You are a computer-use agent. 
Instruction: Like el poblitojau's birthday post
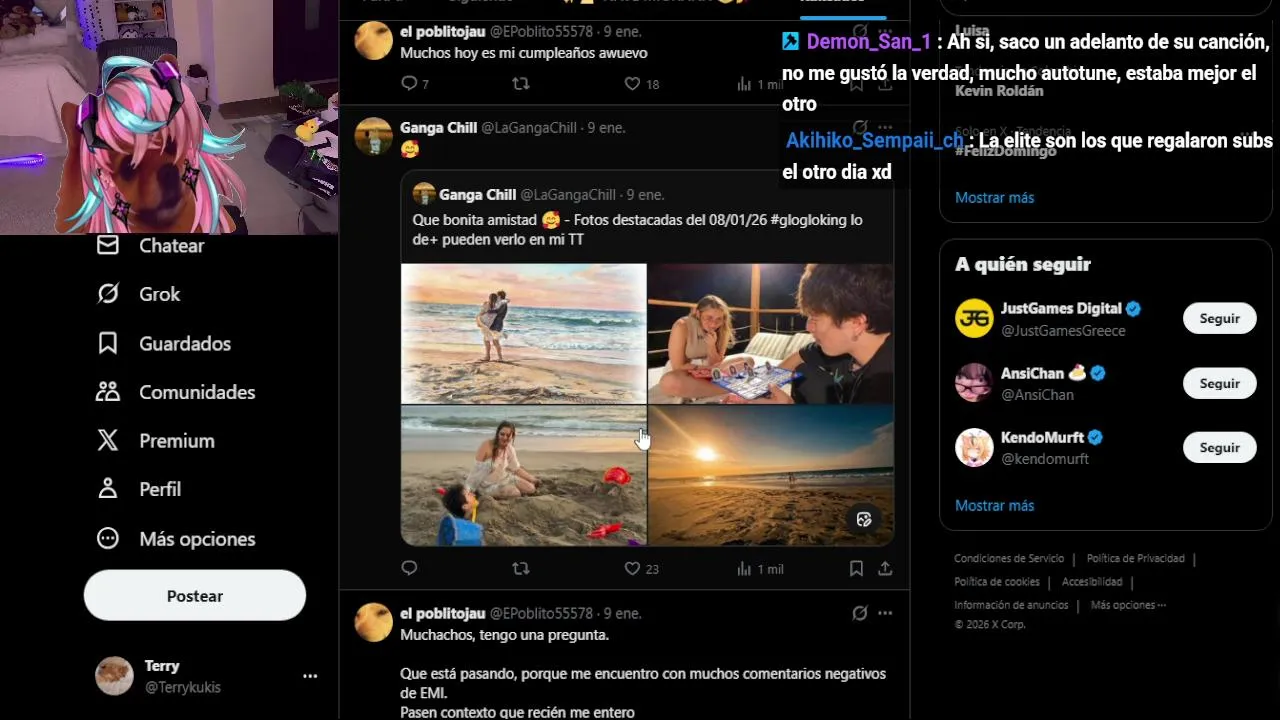click(x=632, y=84)
